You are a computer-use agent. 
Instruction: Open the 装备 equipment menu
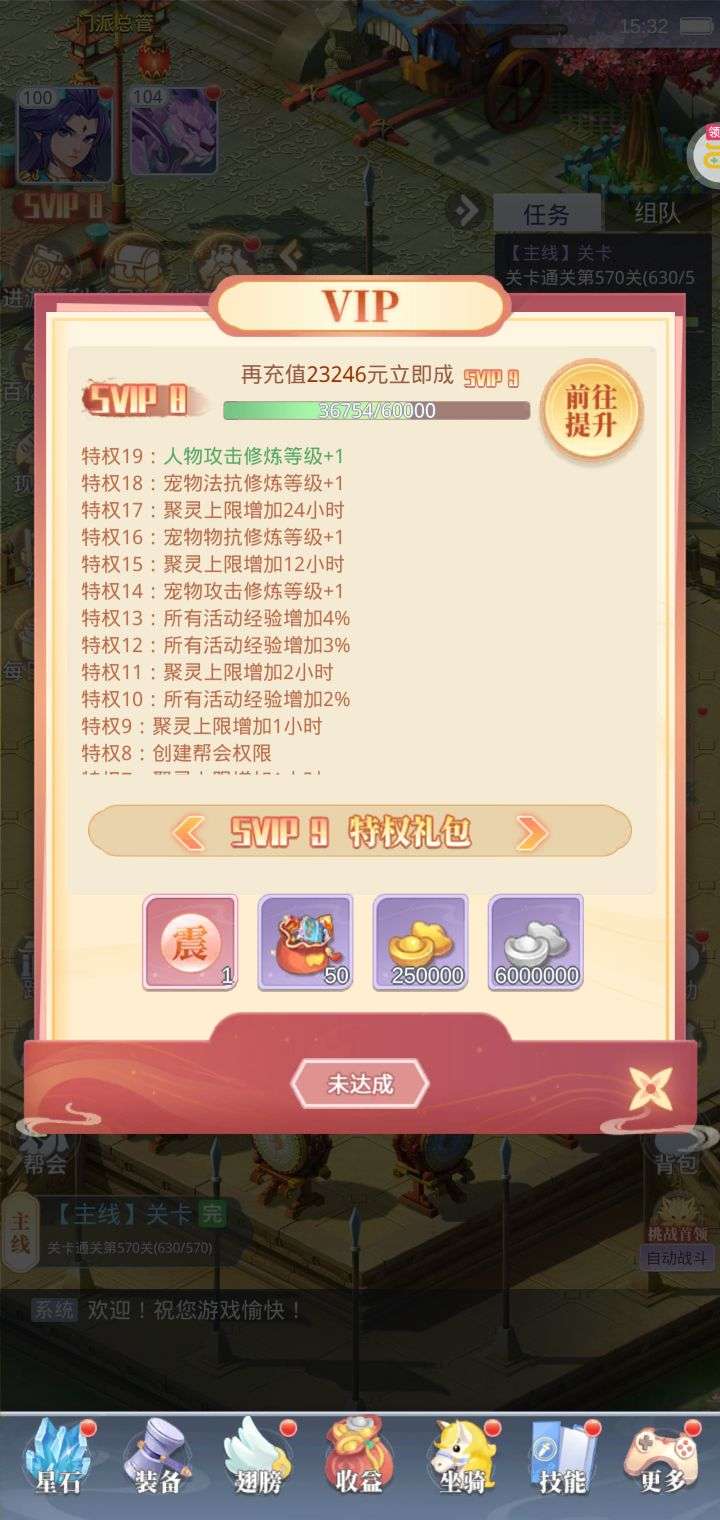tap(158, 1457)
